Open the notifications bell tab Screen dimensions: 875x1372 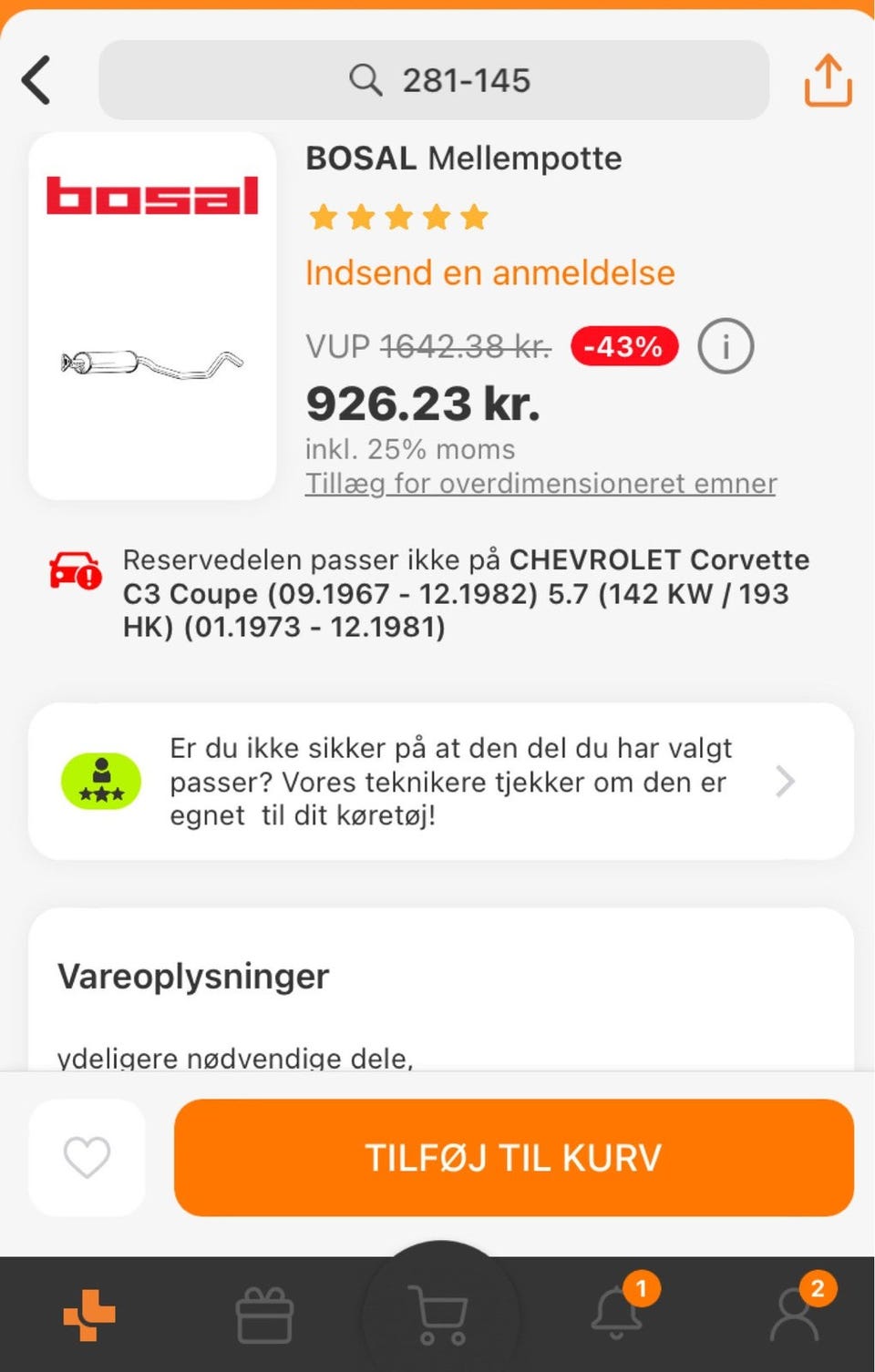click(618, 1315)
